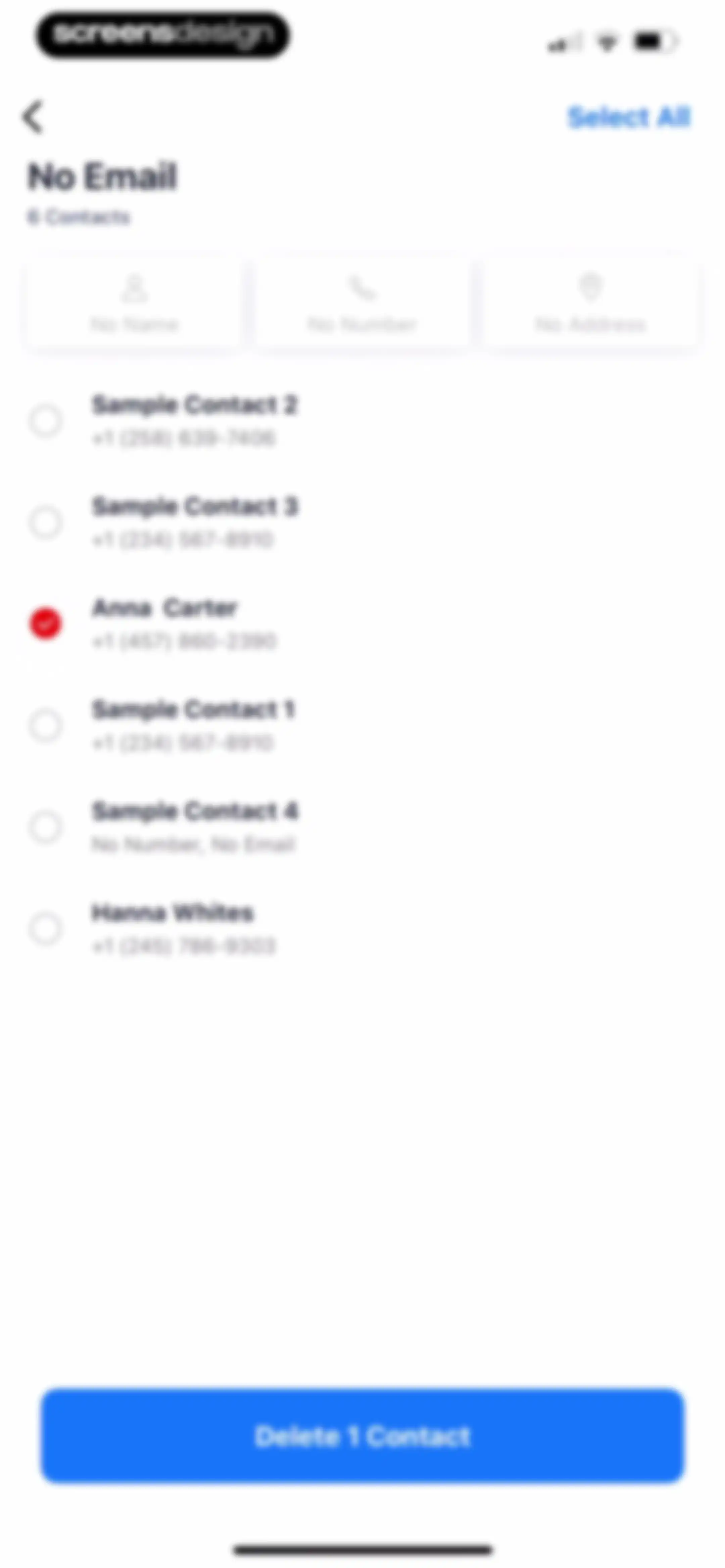Screen dimensions: 725x1568
Task: Select Sample Contact 2 checkbox
Action: pos(46,421)
